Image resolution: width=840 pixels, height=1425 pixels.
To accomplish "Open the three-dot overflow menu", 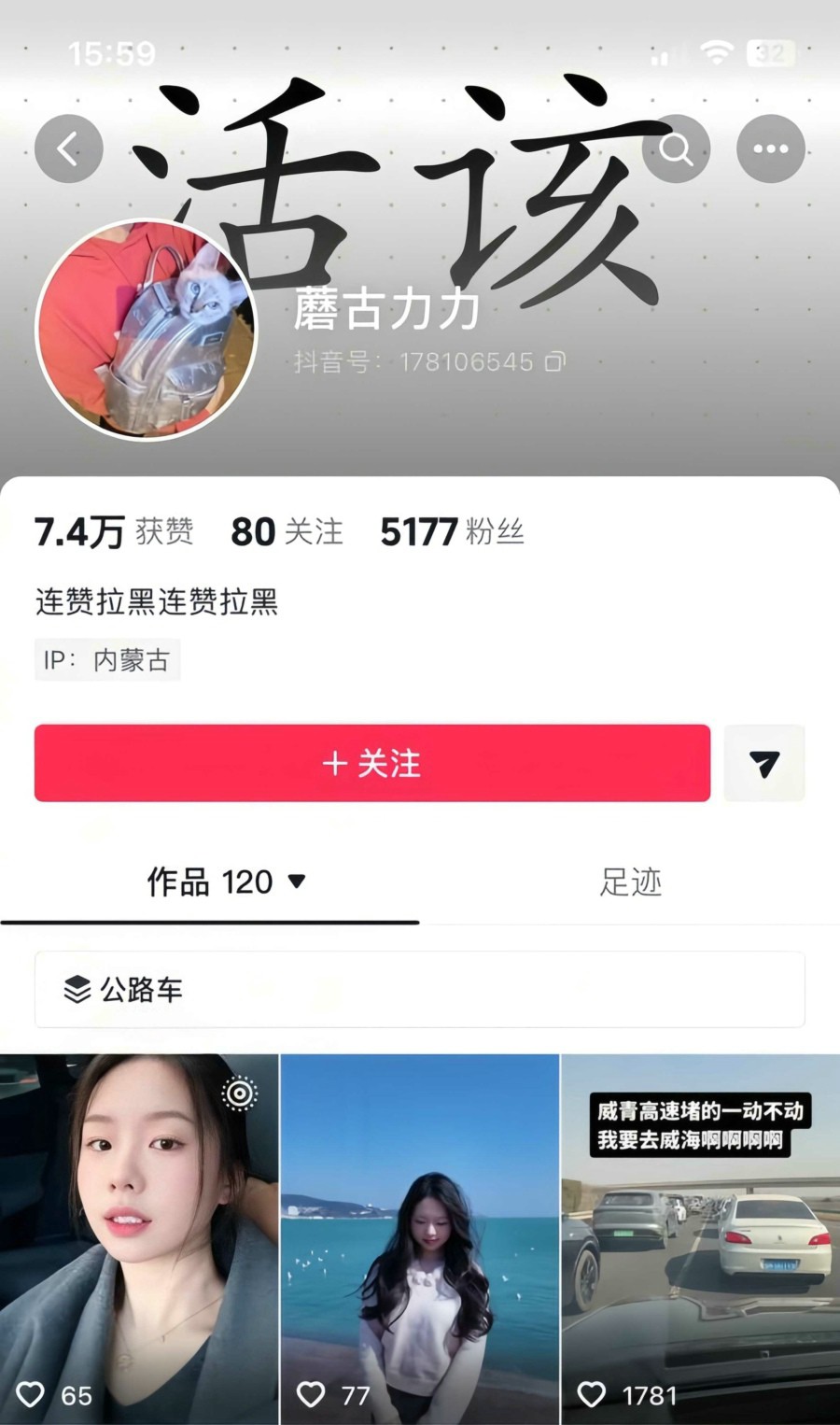I will coord(770,148).
